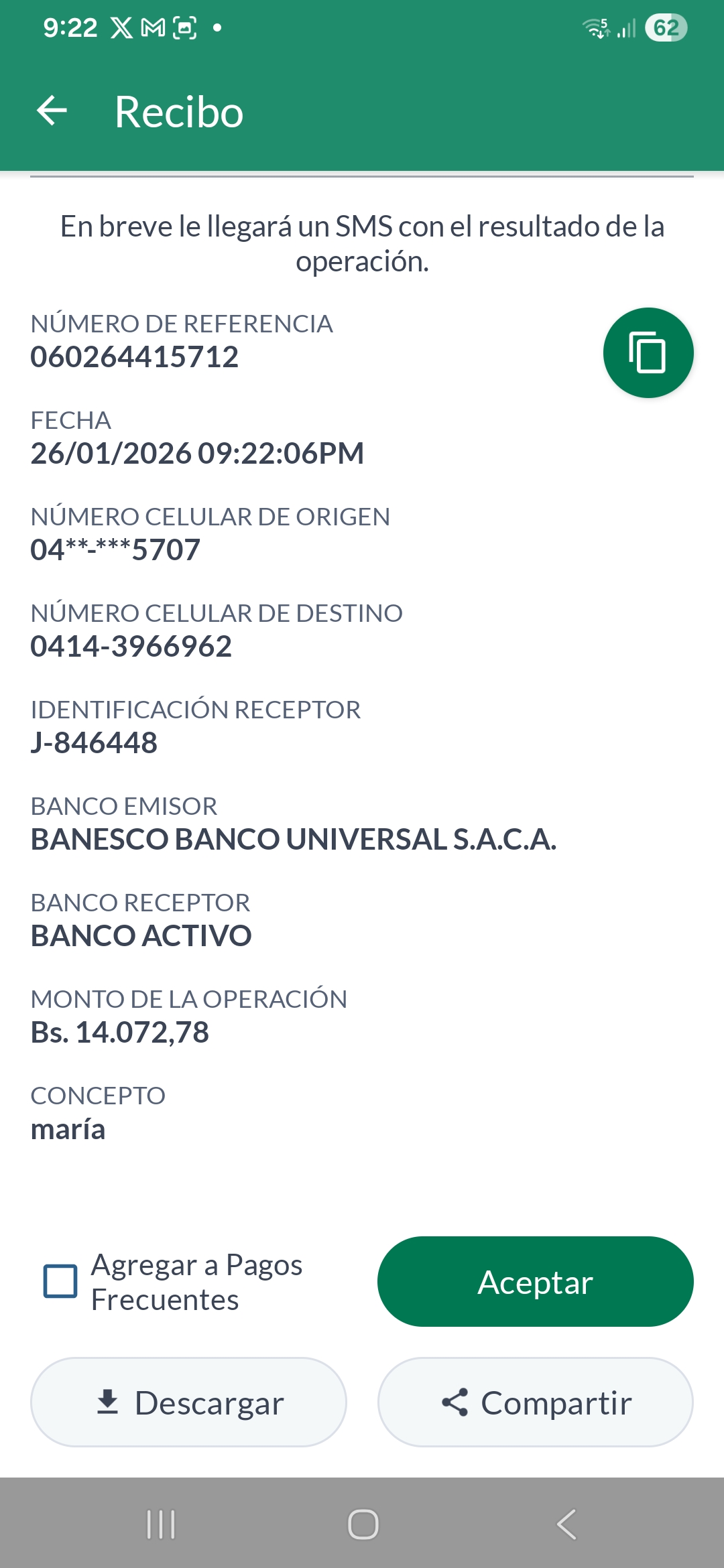This screenshot has width=724, height=1568.
Task: Copy the reference number
Action: (648, 352)
